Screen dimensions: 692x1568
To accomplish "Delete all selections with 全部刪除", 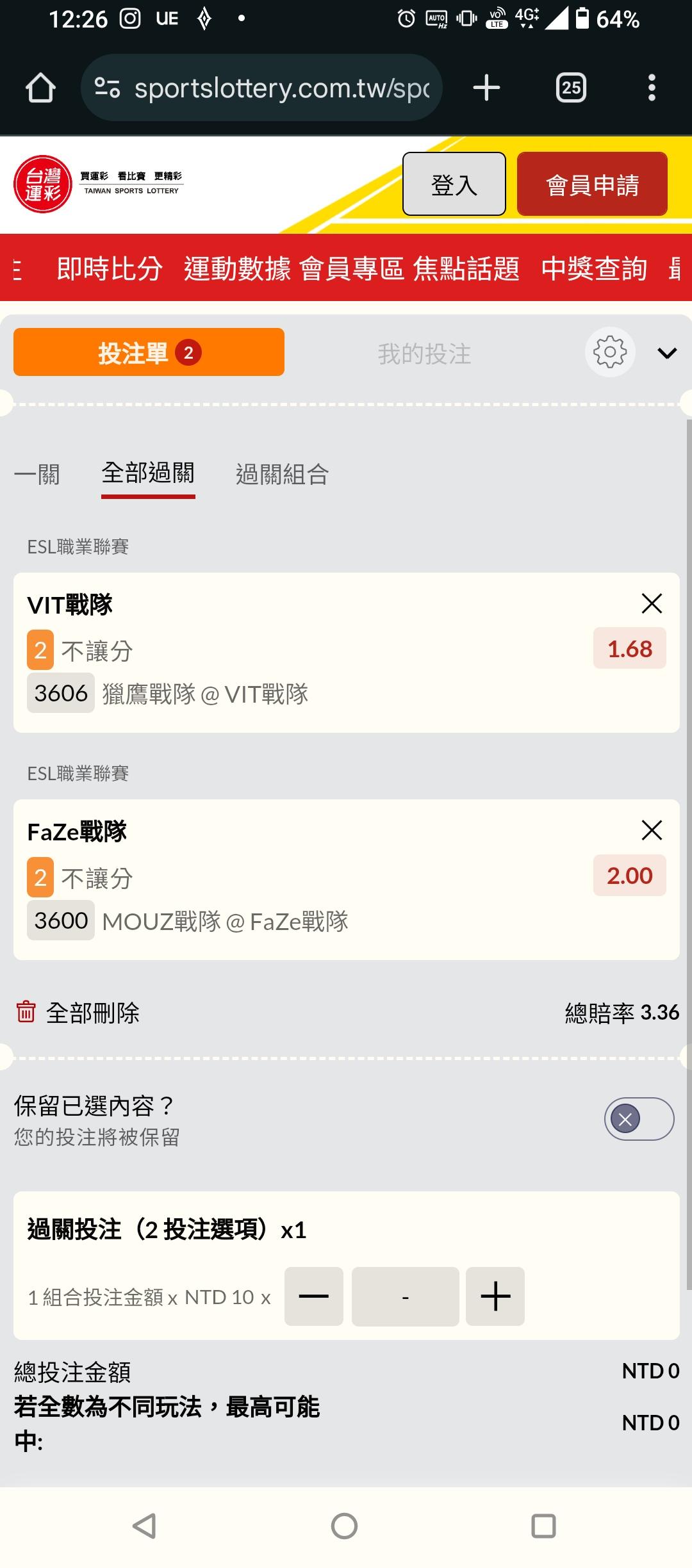I will point(78,1013).
